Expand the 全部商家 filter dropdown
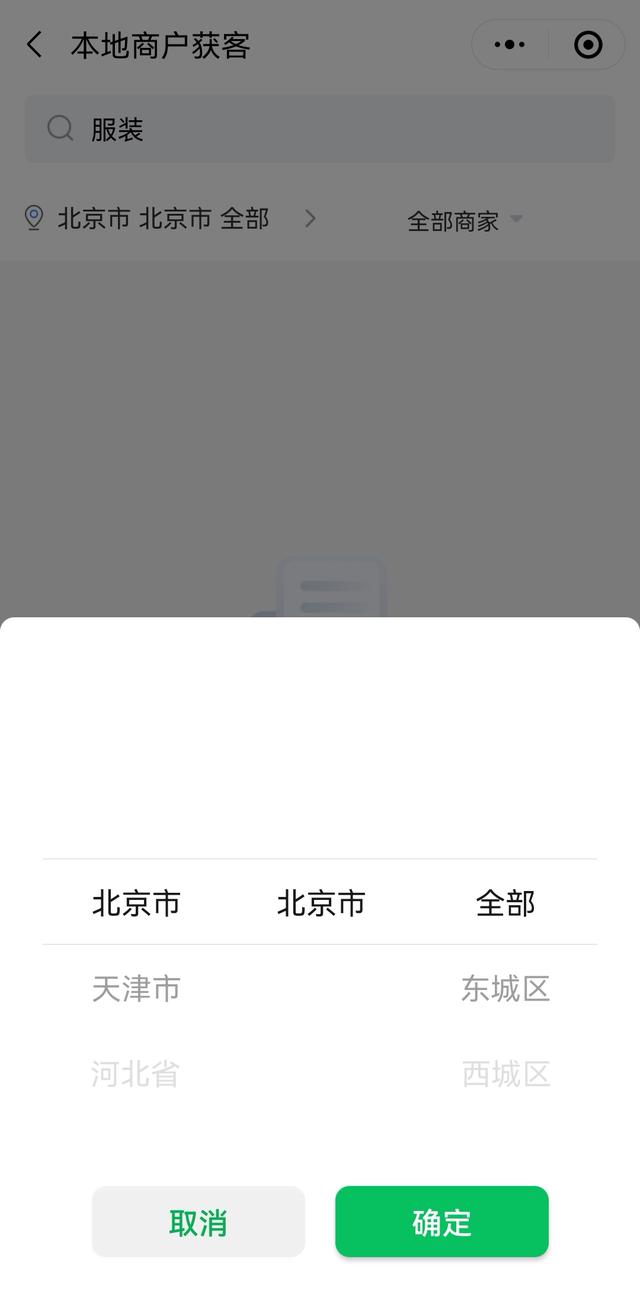 click(x=464, y=221)
